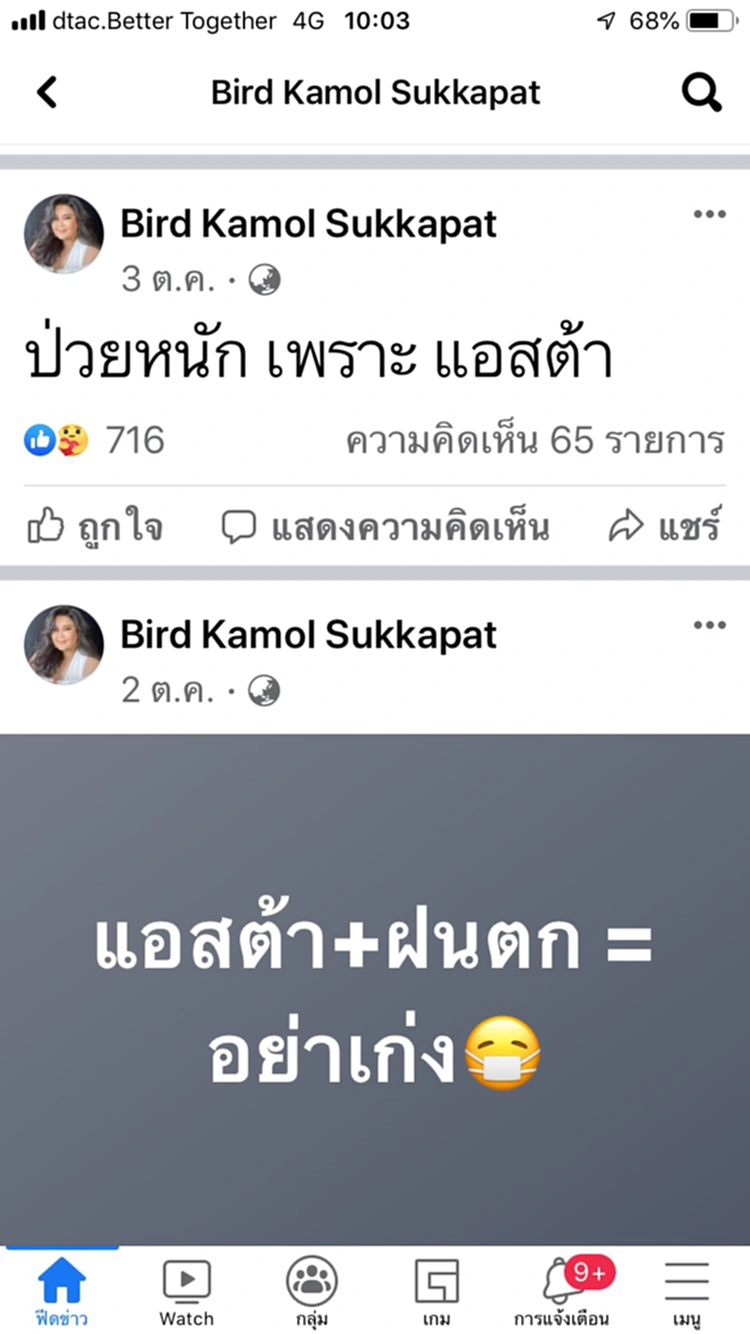Go back with the top-left arrow

47,92
